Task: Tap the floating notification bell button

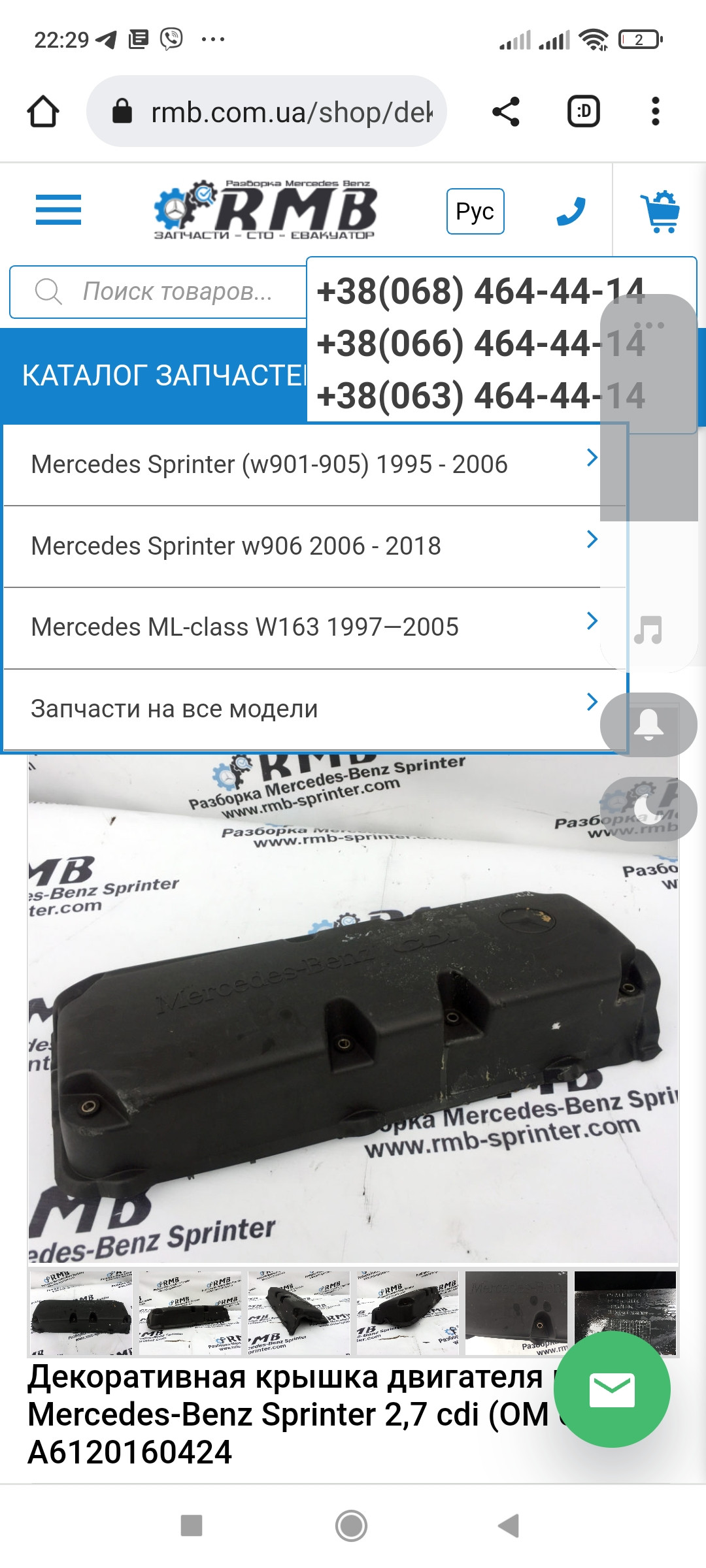Action: 648,725
